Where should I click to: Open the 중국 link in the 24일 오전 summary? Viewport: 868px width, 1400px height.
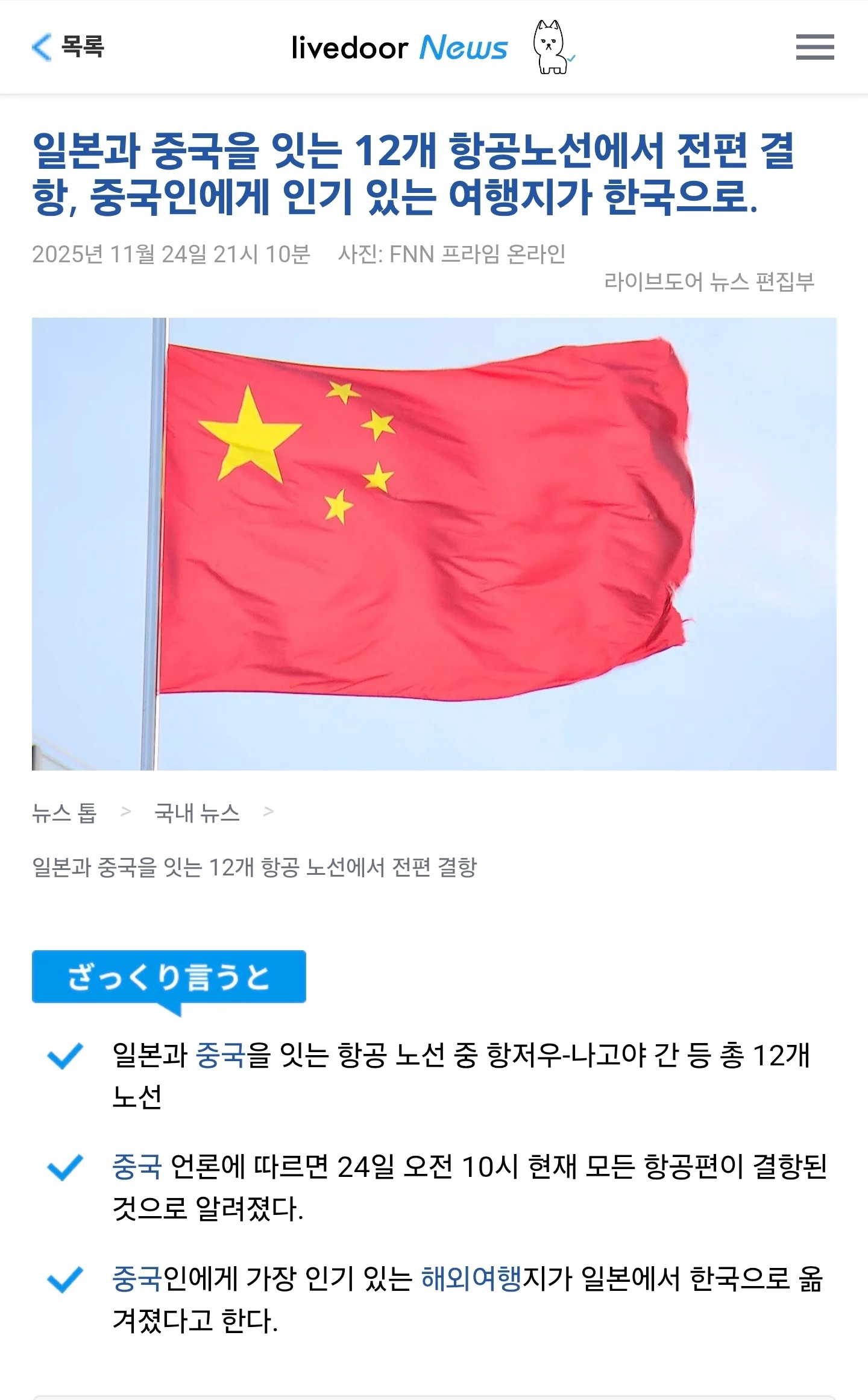point(137,1167)
